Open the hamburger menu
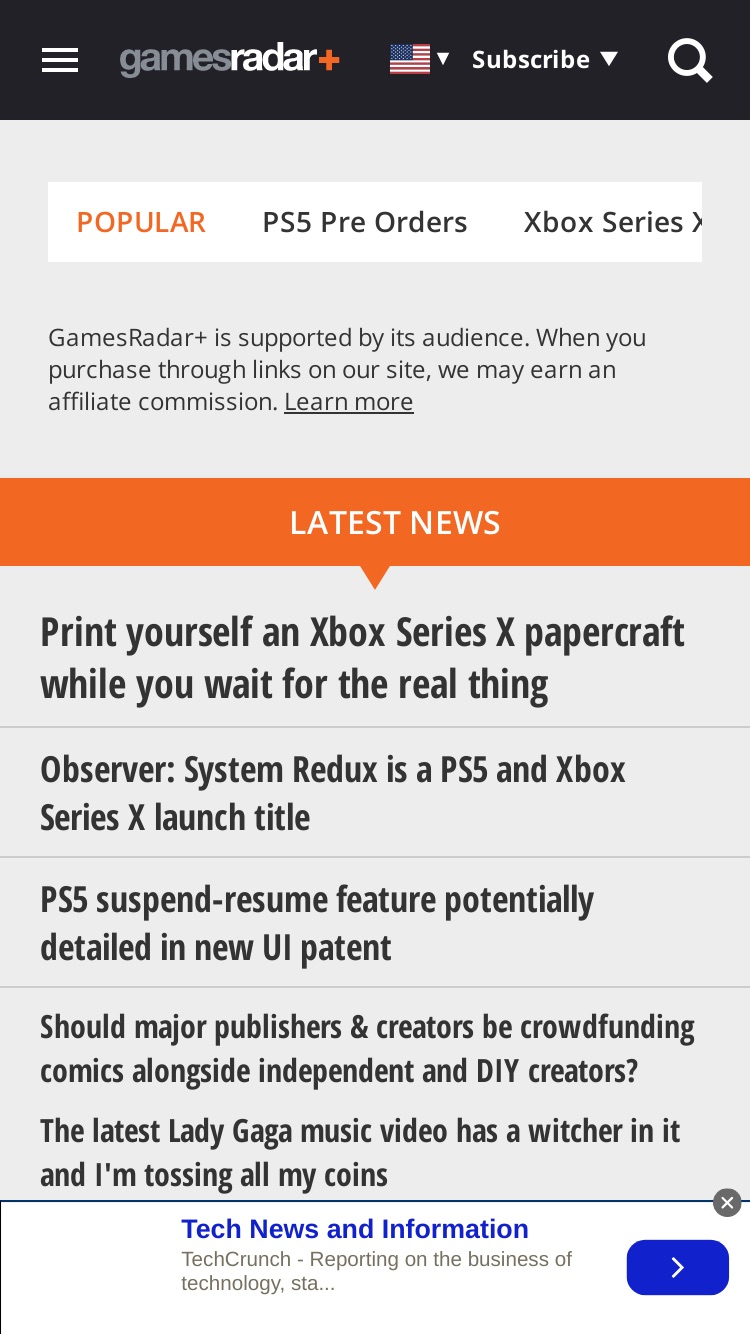This screenshot has height=1334, width=750. pyautogui.click(x=60, y=60)
